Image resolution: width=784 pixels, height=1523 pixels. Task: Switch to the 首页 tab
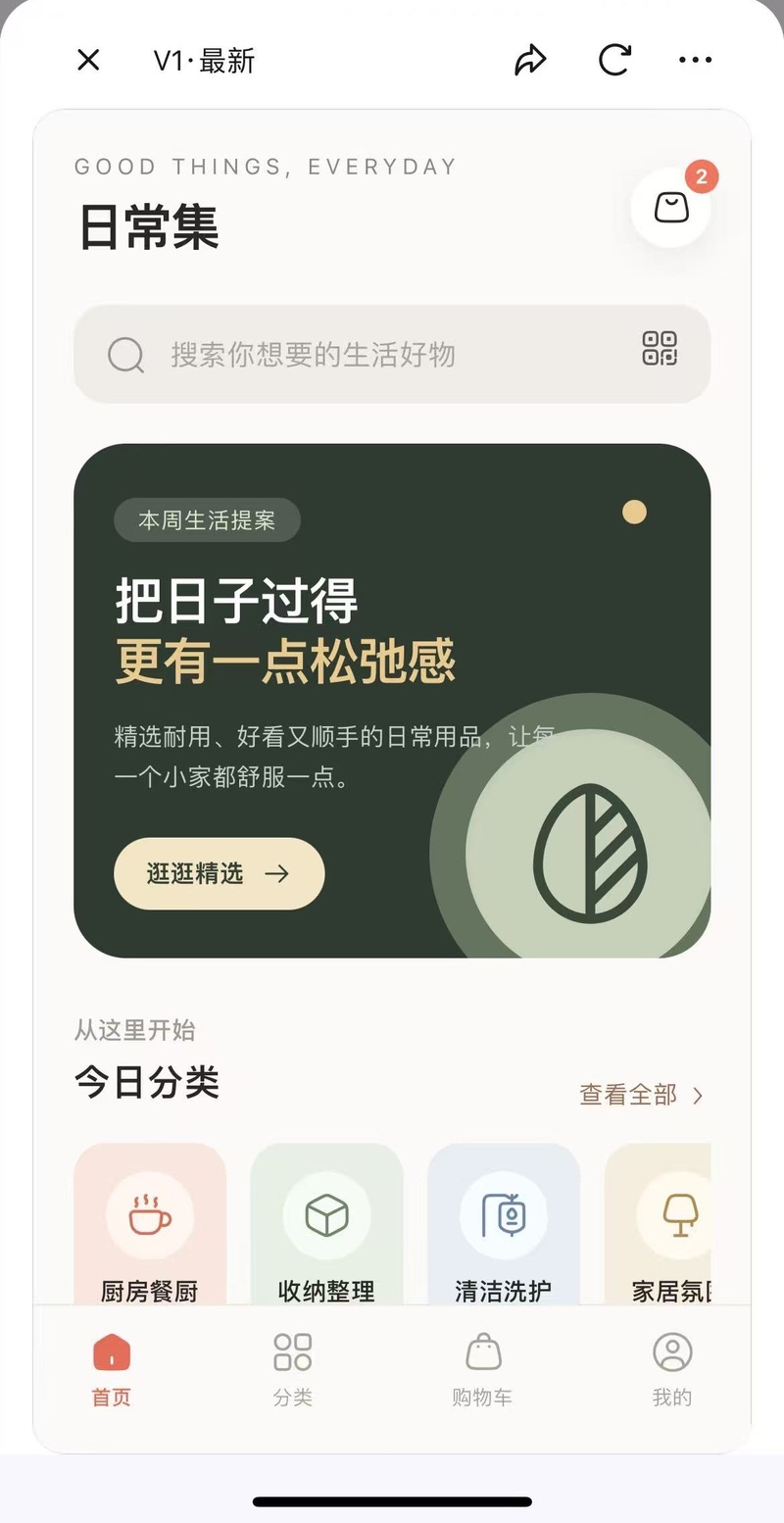[112, 1370]
